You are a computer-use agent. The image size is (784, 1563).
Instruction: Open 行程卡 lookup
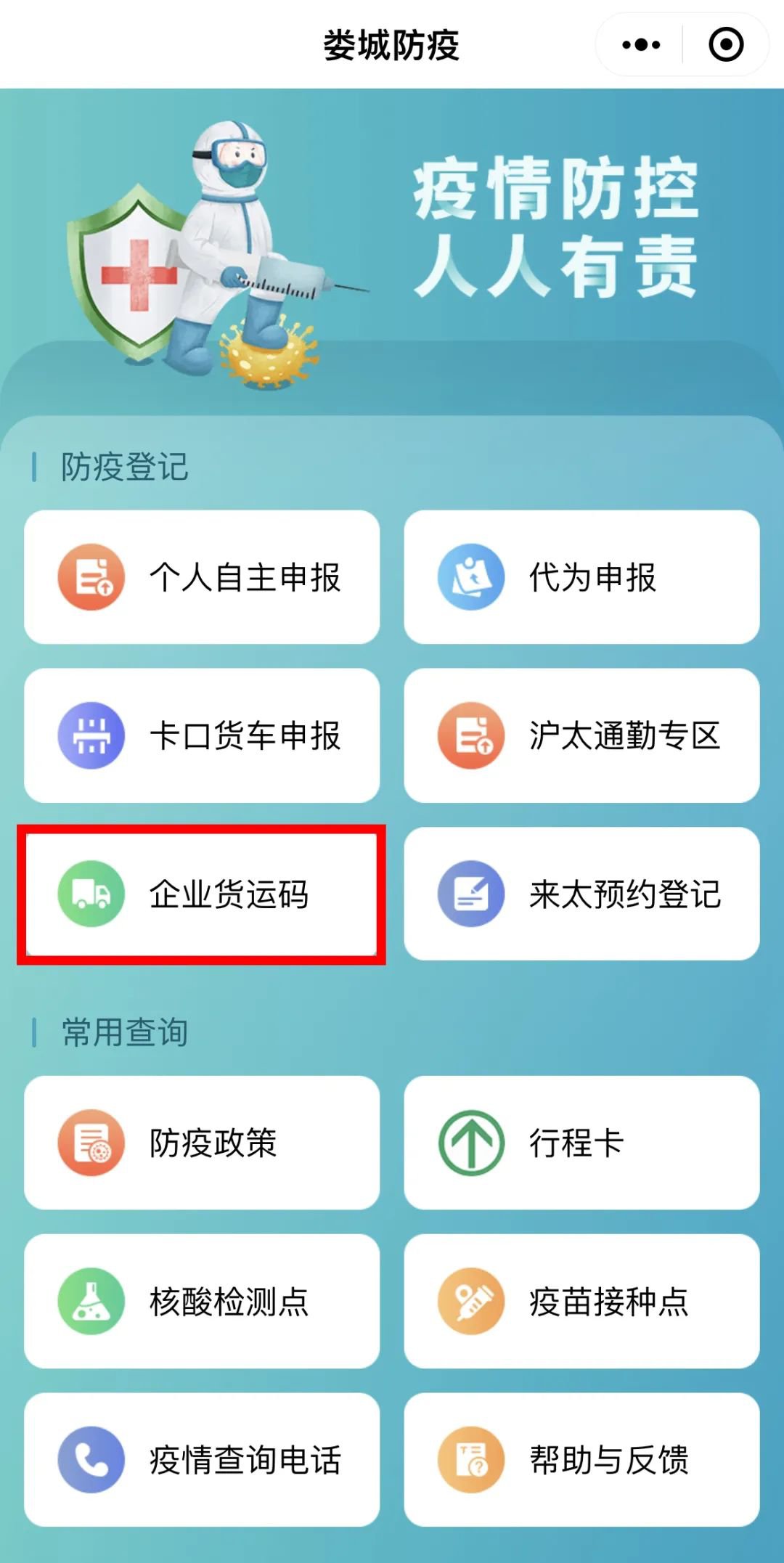click(x=581, y=1143)
